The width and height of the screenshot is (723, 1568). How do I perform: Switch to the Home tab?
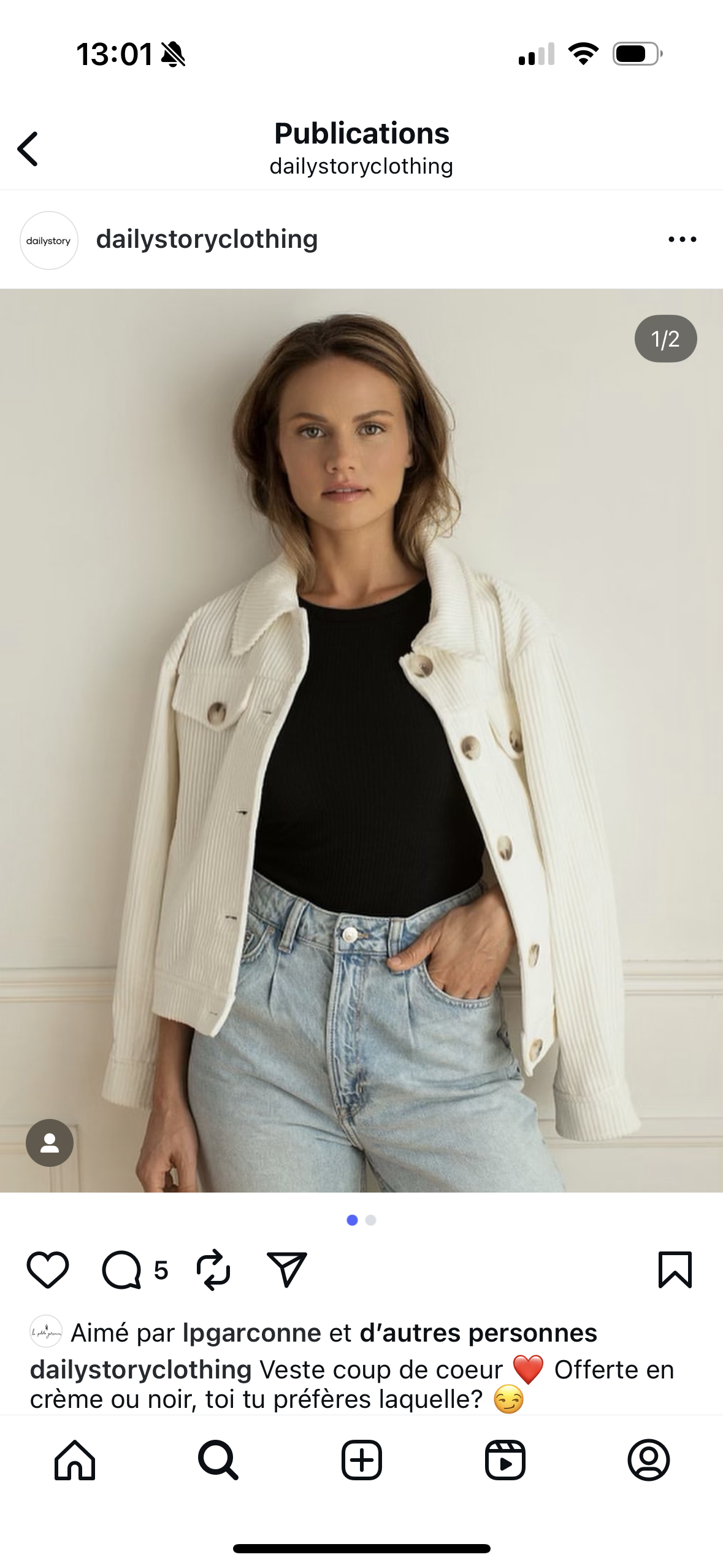75,1460
